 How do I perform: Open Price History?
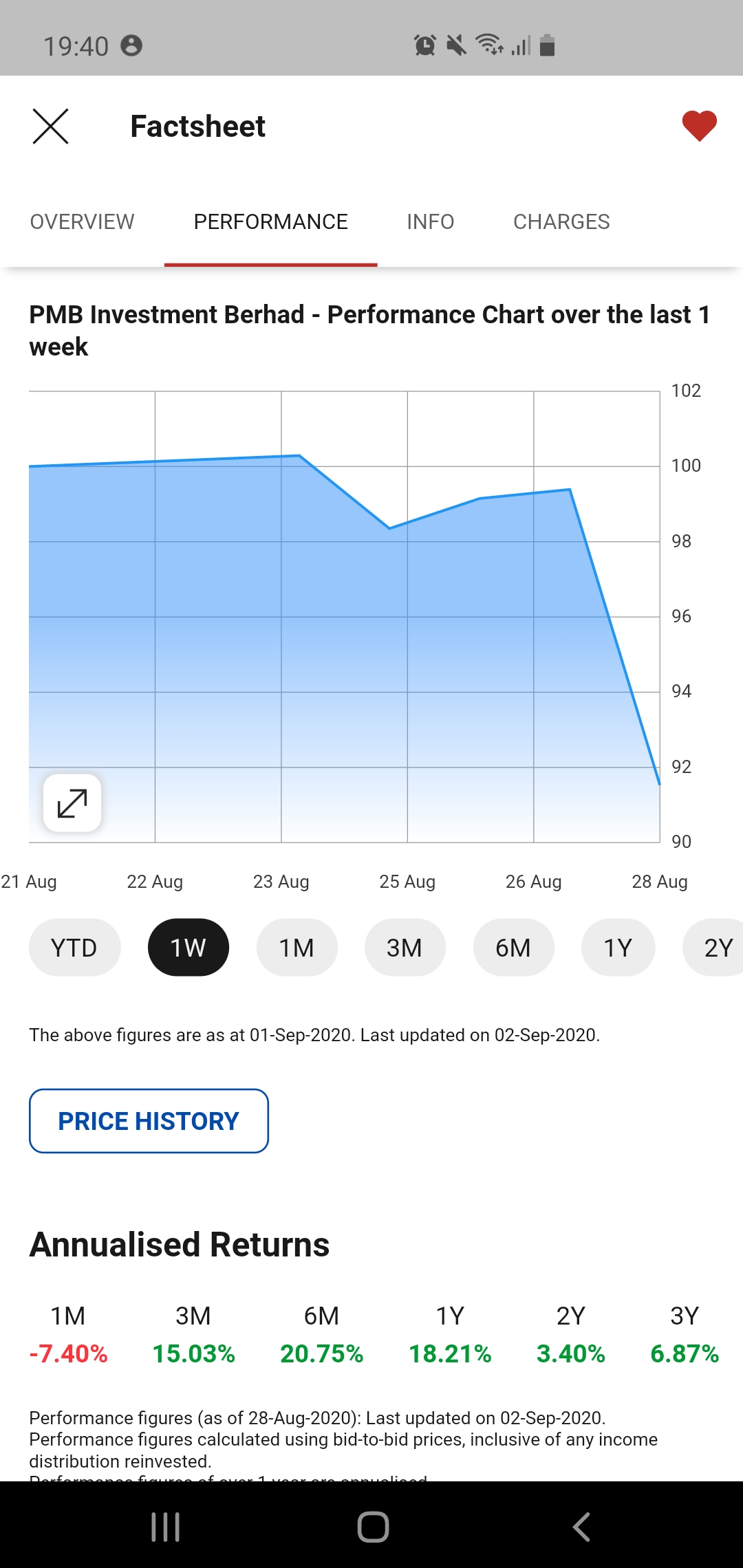tap(149, 1121)
